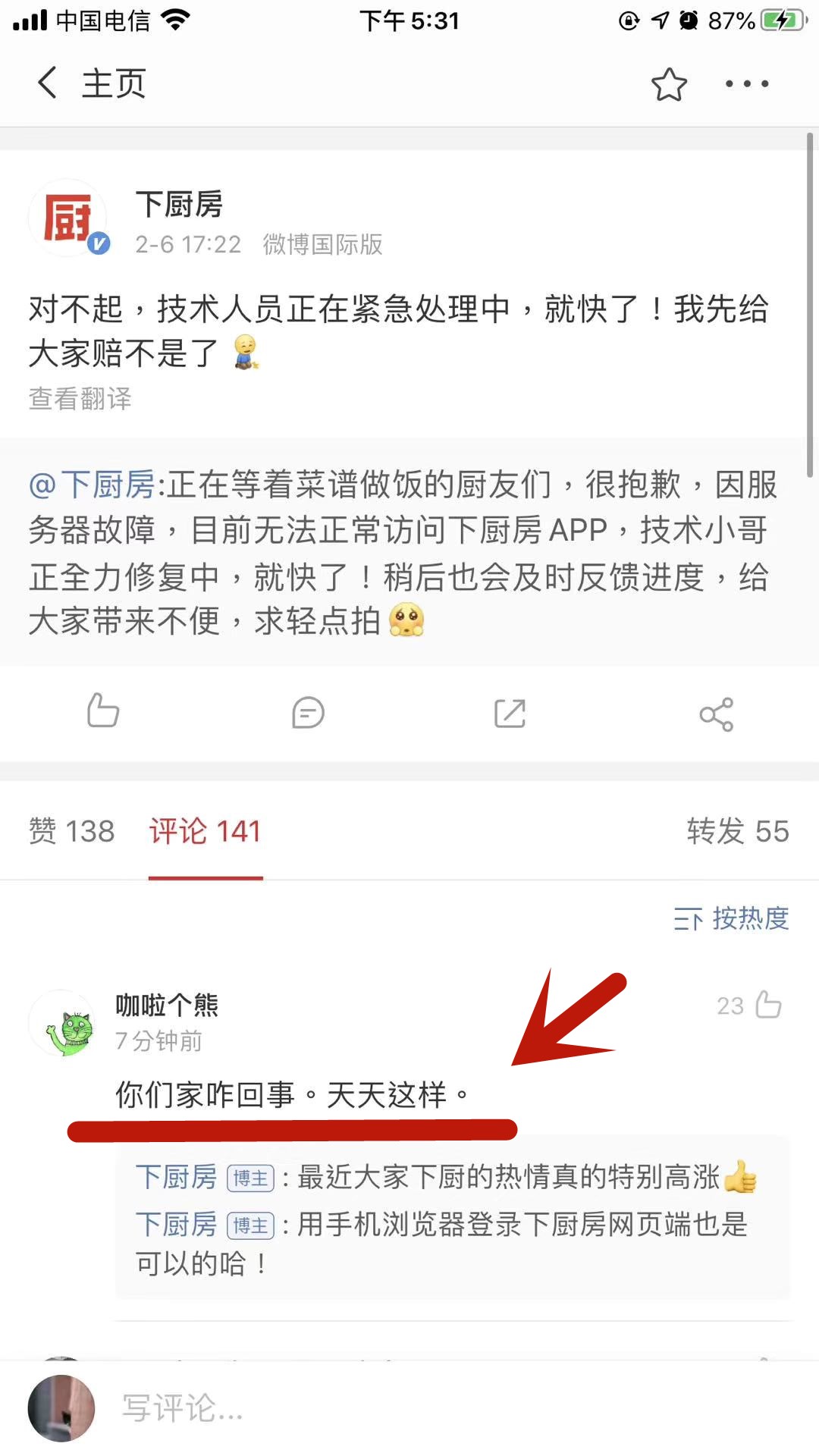Repost this post
This screenshot has height=1456, width=819.
510,713
